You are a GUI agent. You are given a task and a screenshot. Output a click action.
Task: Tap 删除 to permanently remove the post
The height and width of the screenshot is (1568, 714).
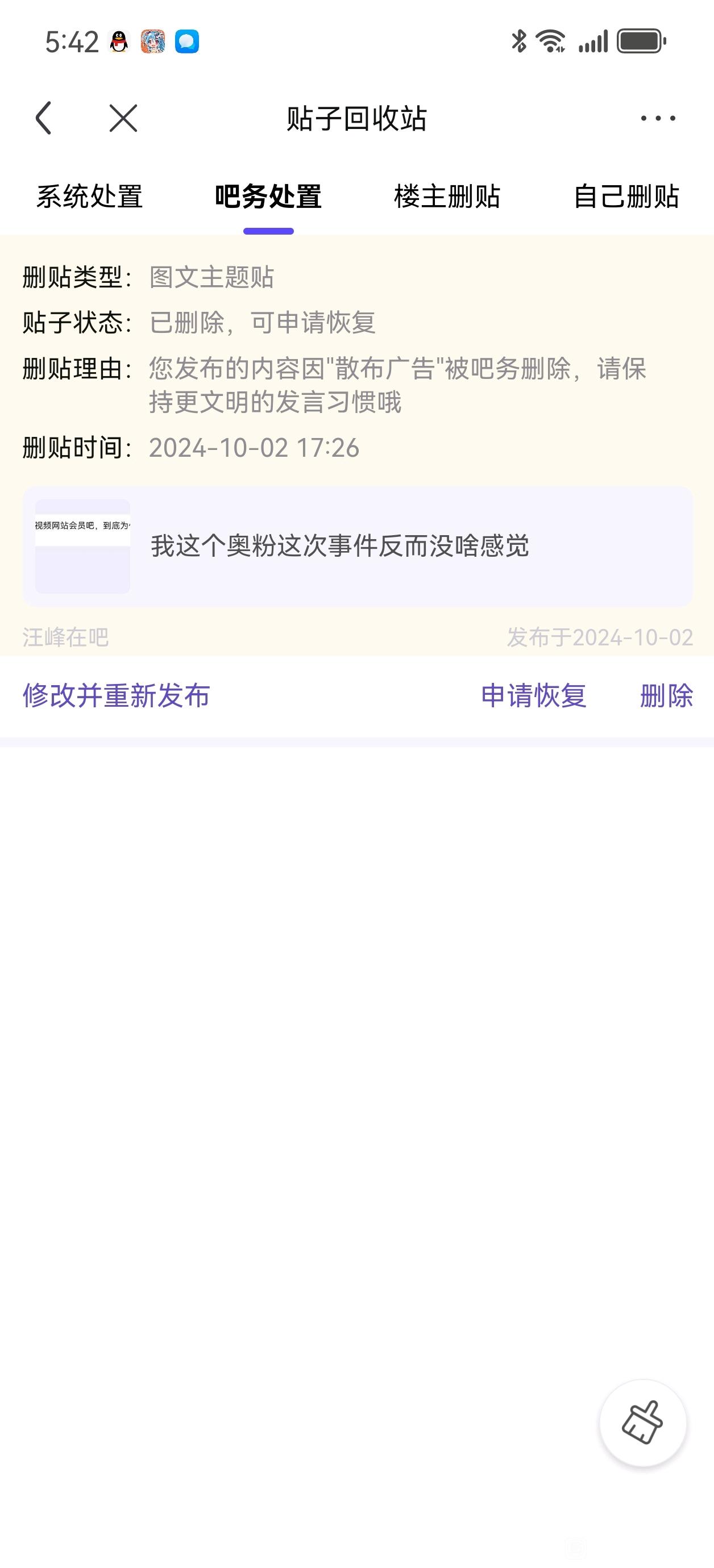point(666,695)
